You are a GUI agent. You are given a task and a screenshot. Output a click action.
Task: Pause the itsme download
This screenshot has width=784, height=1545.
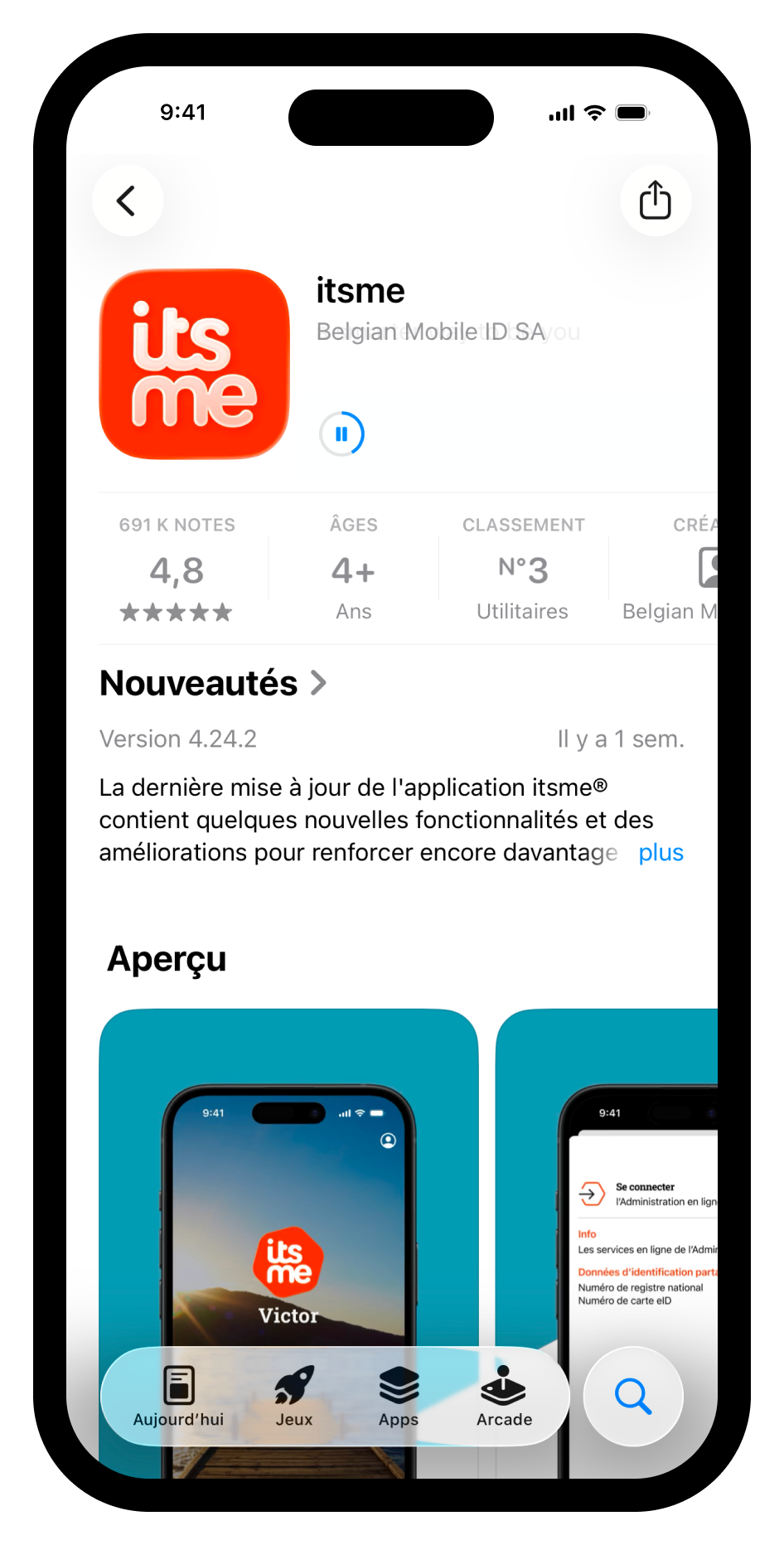tap(341, 433)
